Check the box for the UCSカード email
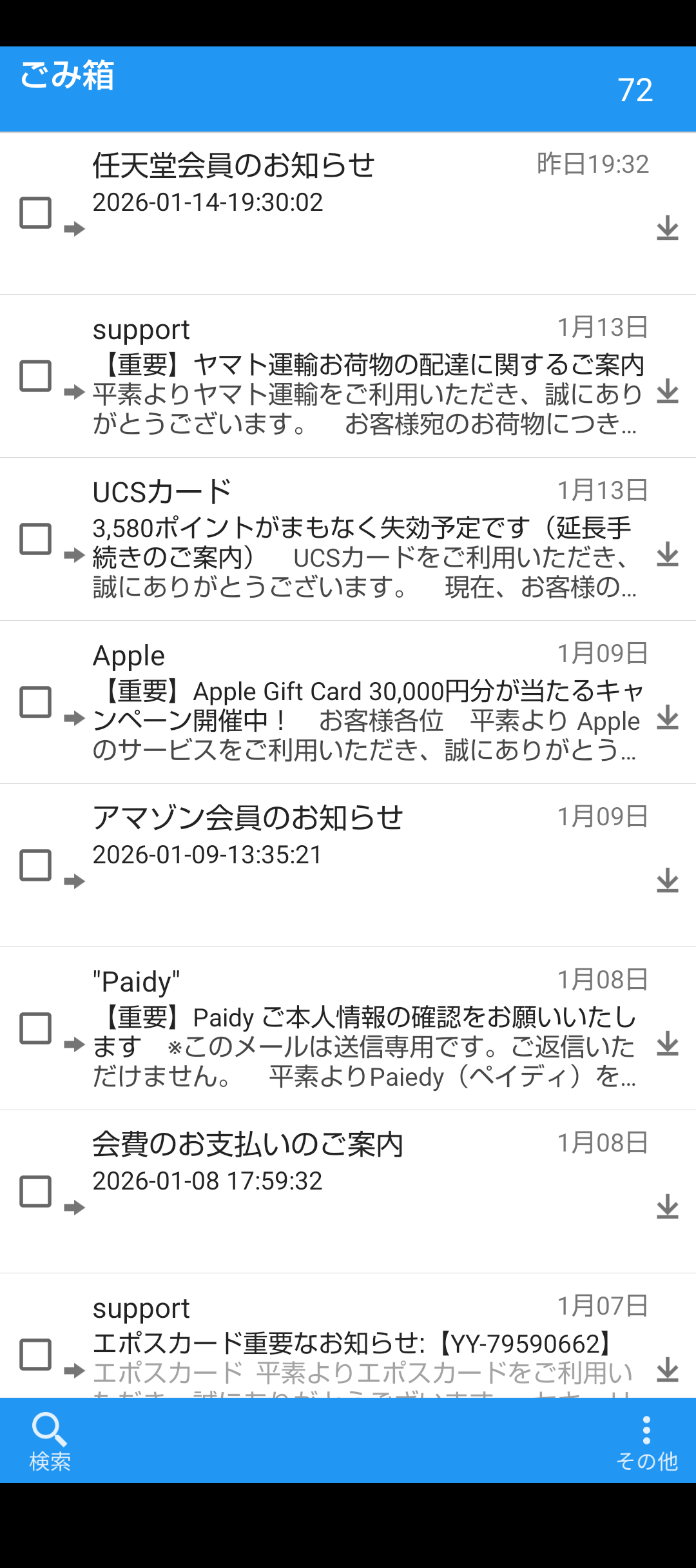This screenshot has width=696, height=1568. (x=35, y=539)
